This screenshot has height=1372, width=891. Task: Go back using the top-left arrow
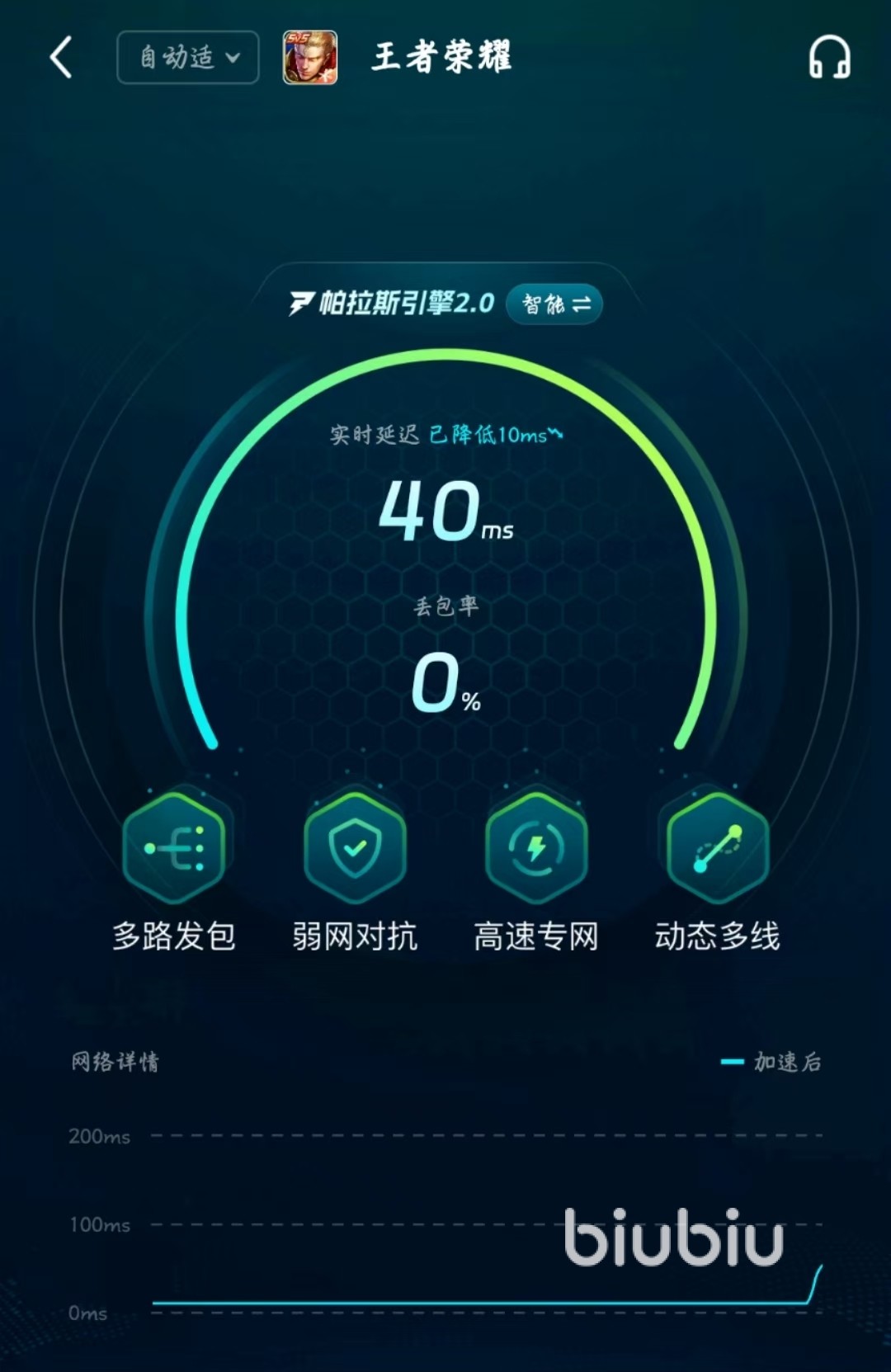[61, 58]
